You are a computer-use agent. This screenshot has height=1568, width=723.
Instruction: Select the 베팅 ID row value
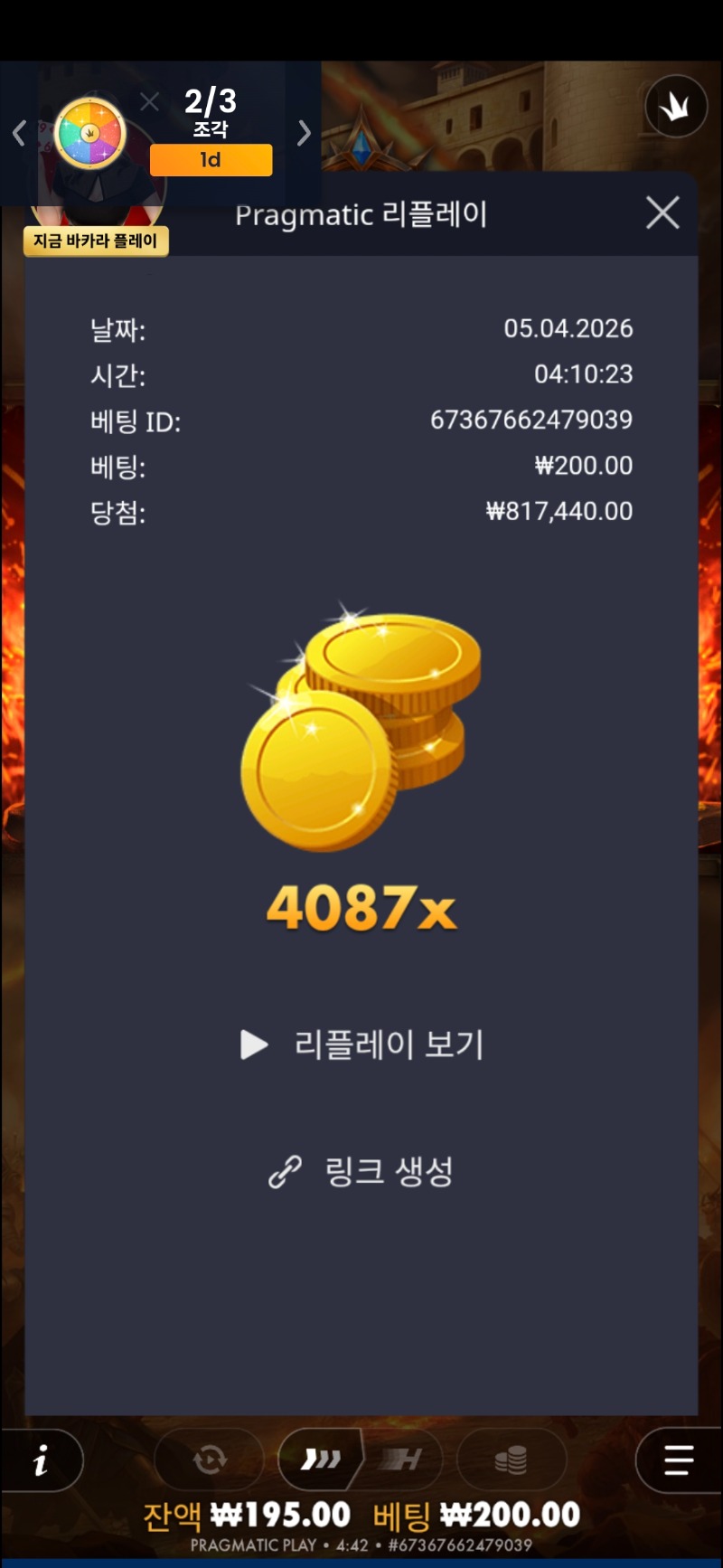[532, 420]
